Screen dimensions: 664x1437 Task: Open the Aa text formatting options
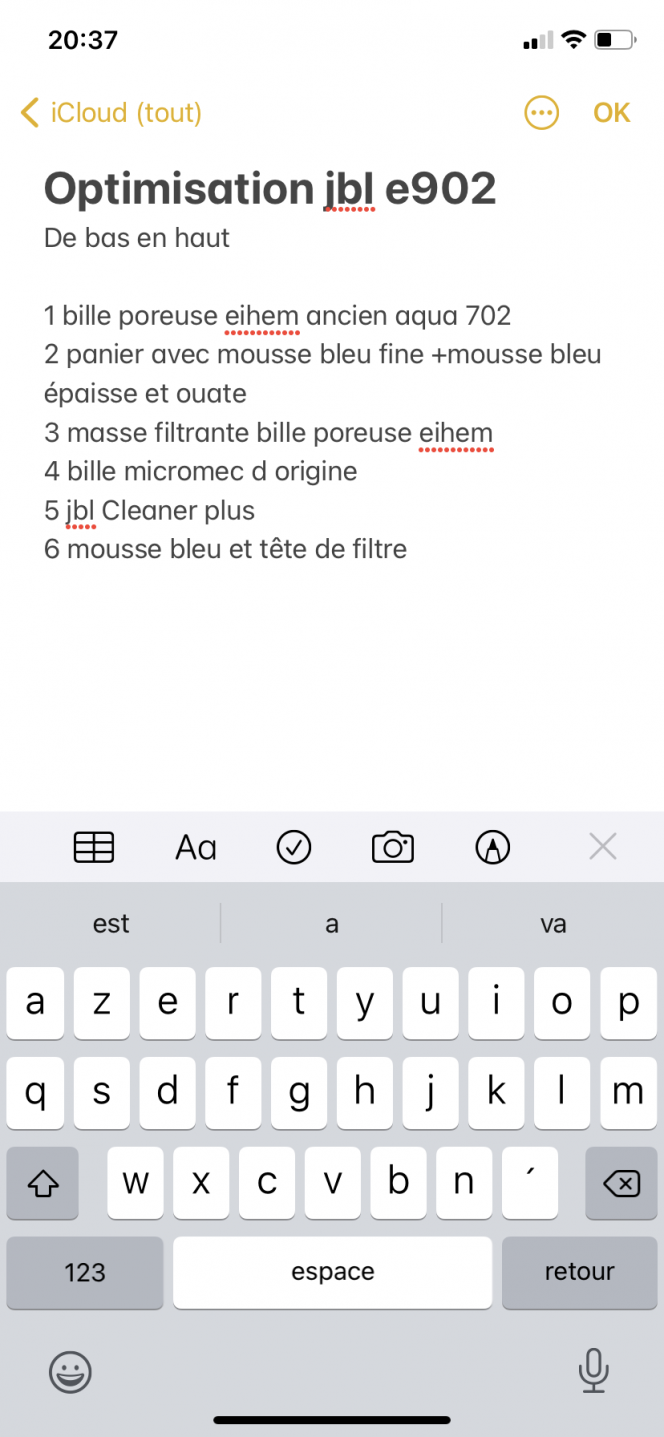pos(196,848)
